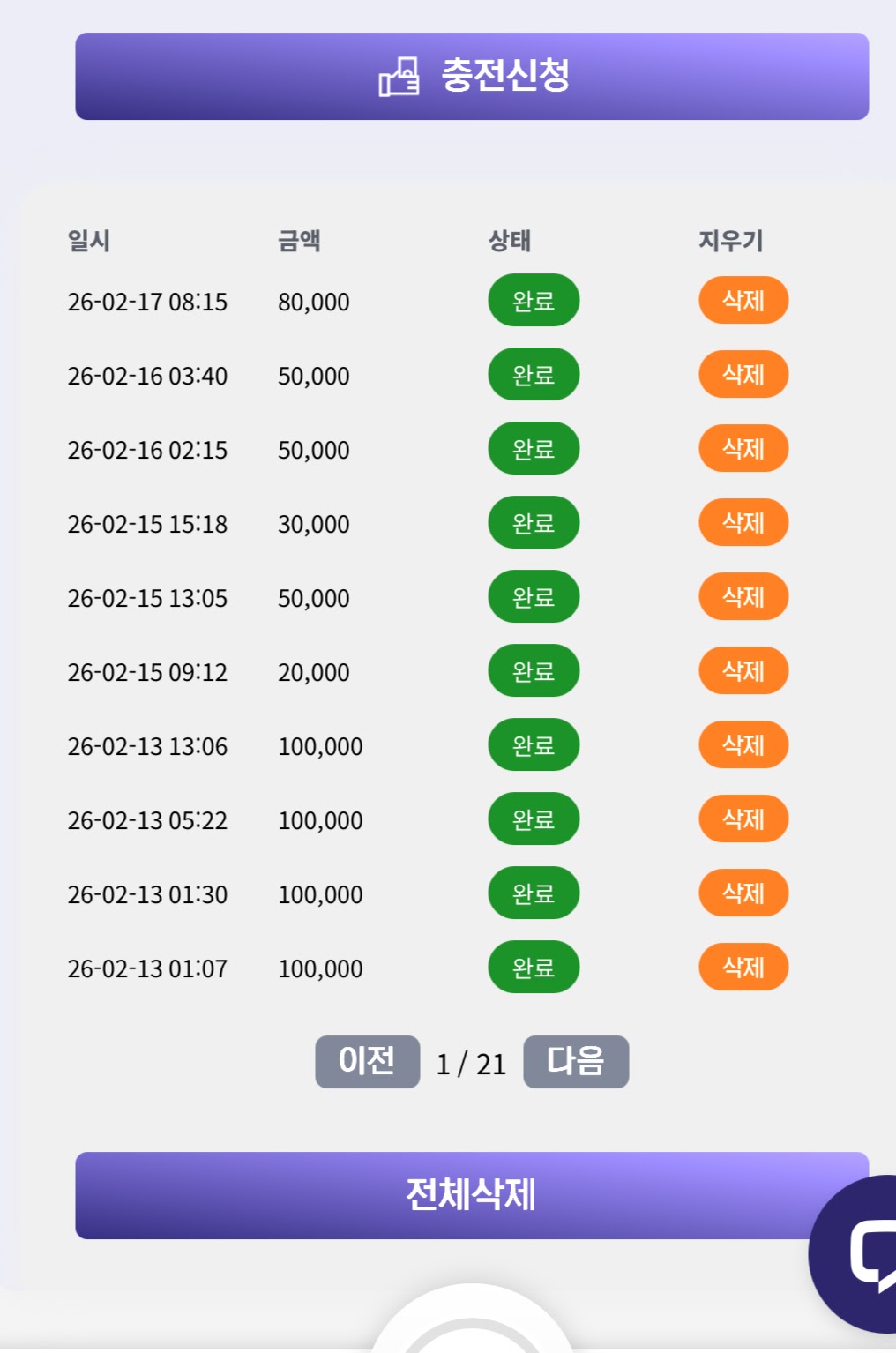Tap the 충전신청 button

(x=472, y=77)
